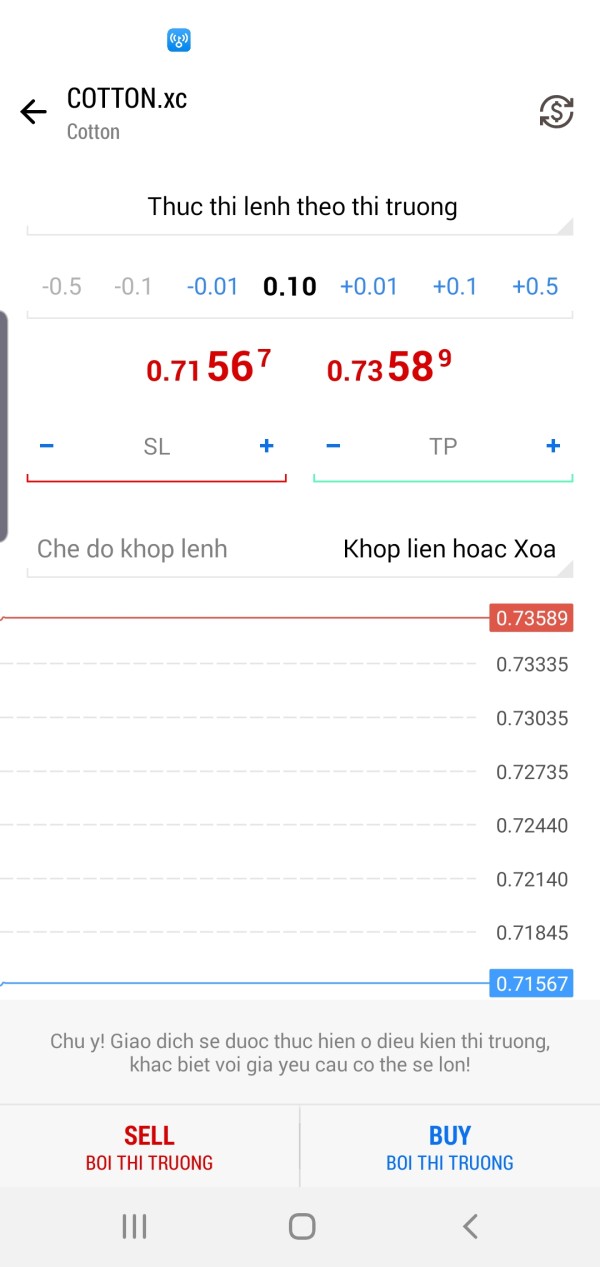Raise the TP take profit value
This screenshot has width=600, height=1267.
click(553, 446)
